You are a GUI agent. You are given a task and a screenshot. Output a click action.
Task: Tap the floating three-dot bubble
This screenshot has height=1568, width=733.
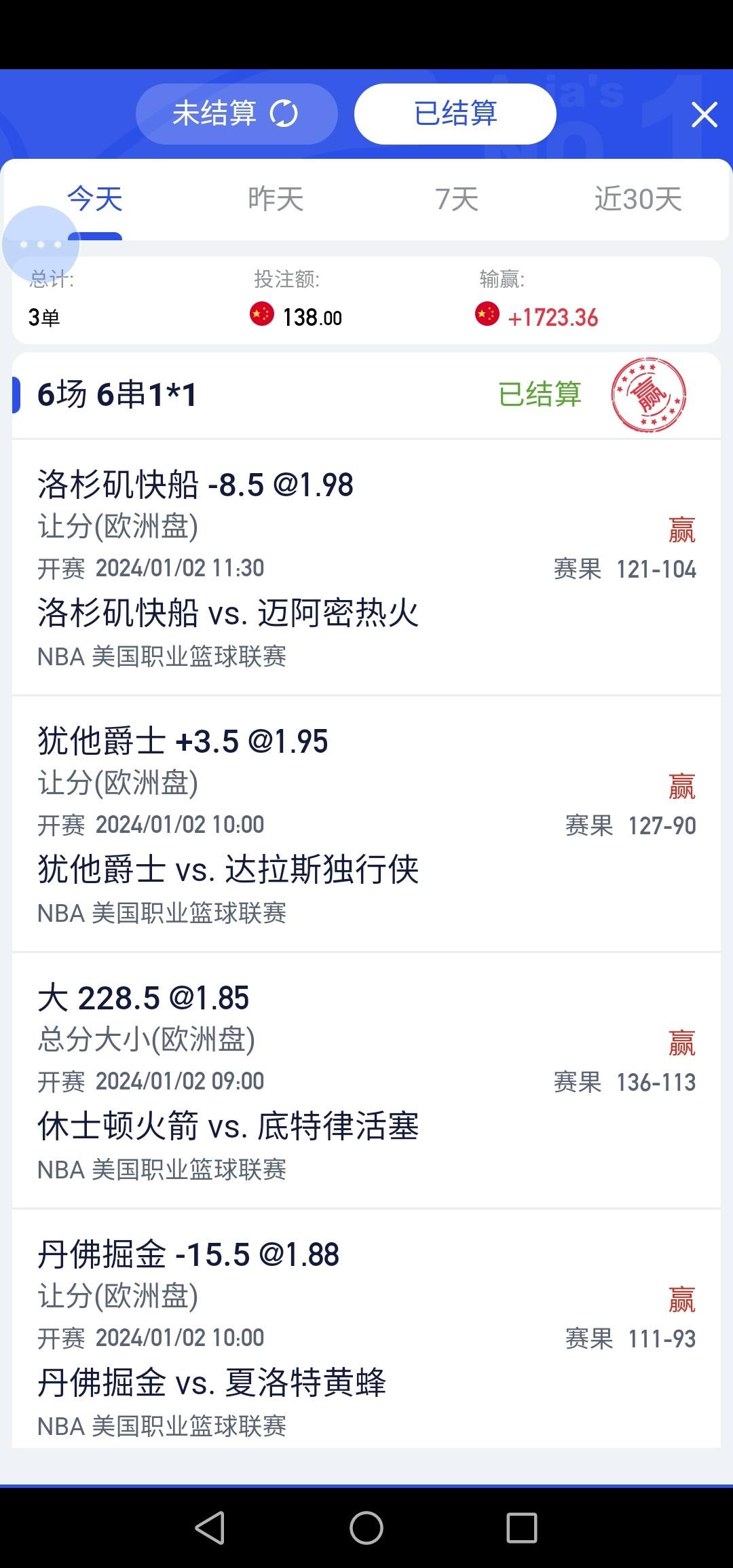pyautogui.click(x=41, y=244)
